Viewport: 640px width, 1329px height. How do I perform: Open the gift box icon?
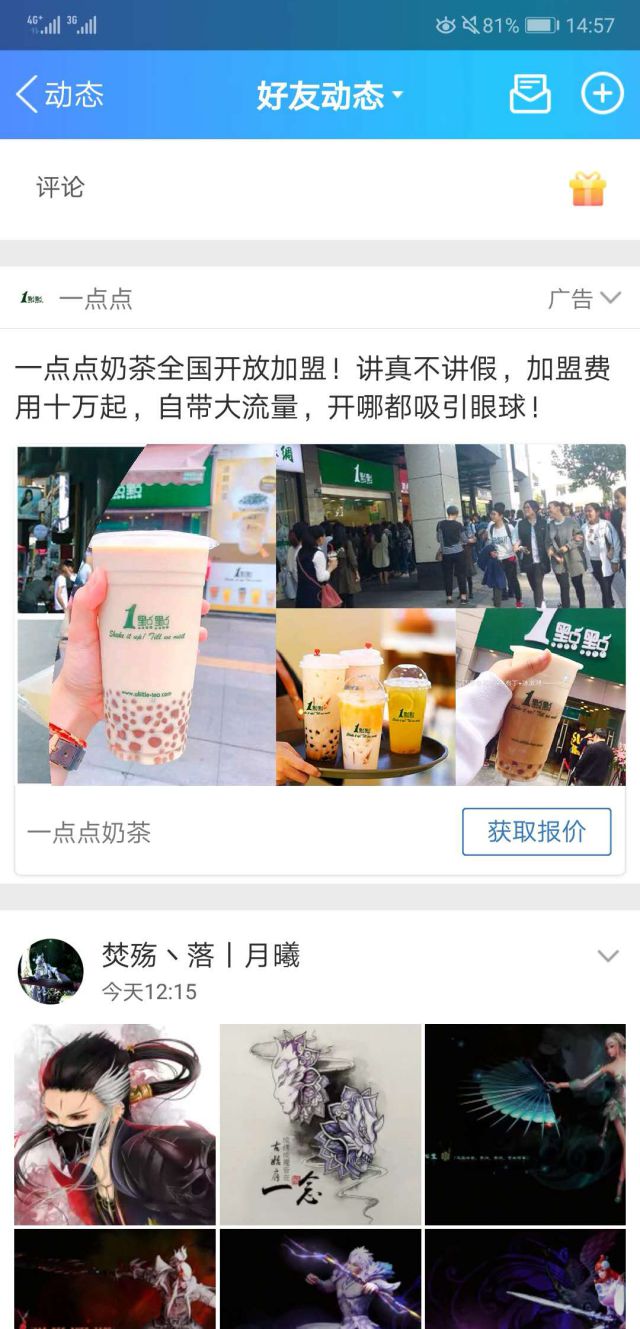[x=588, y=188]
